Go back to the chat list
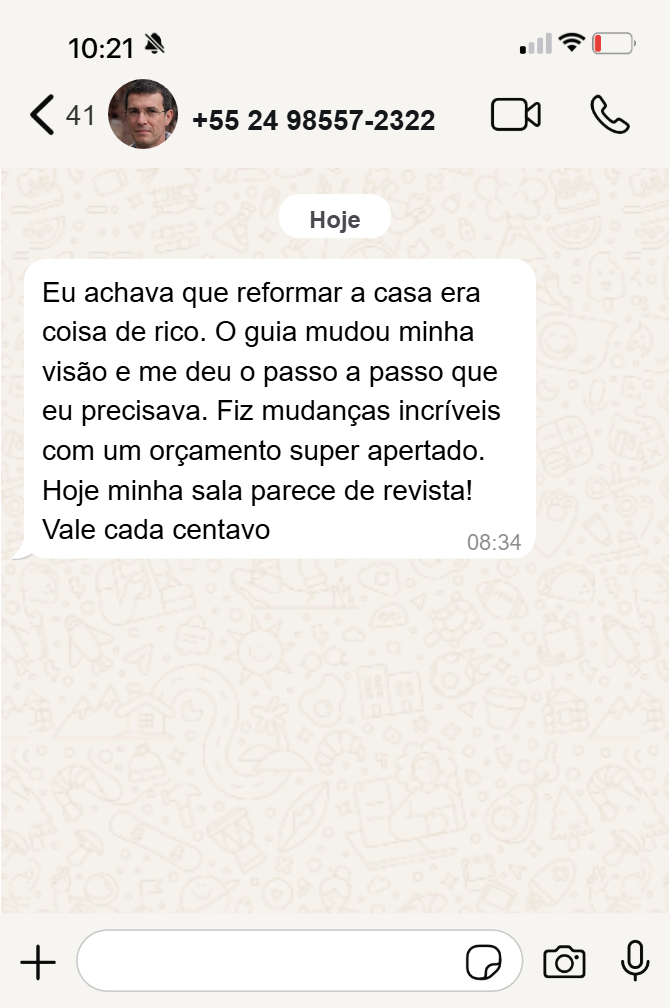 [x=42, y=115]
